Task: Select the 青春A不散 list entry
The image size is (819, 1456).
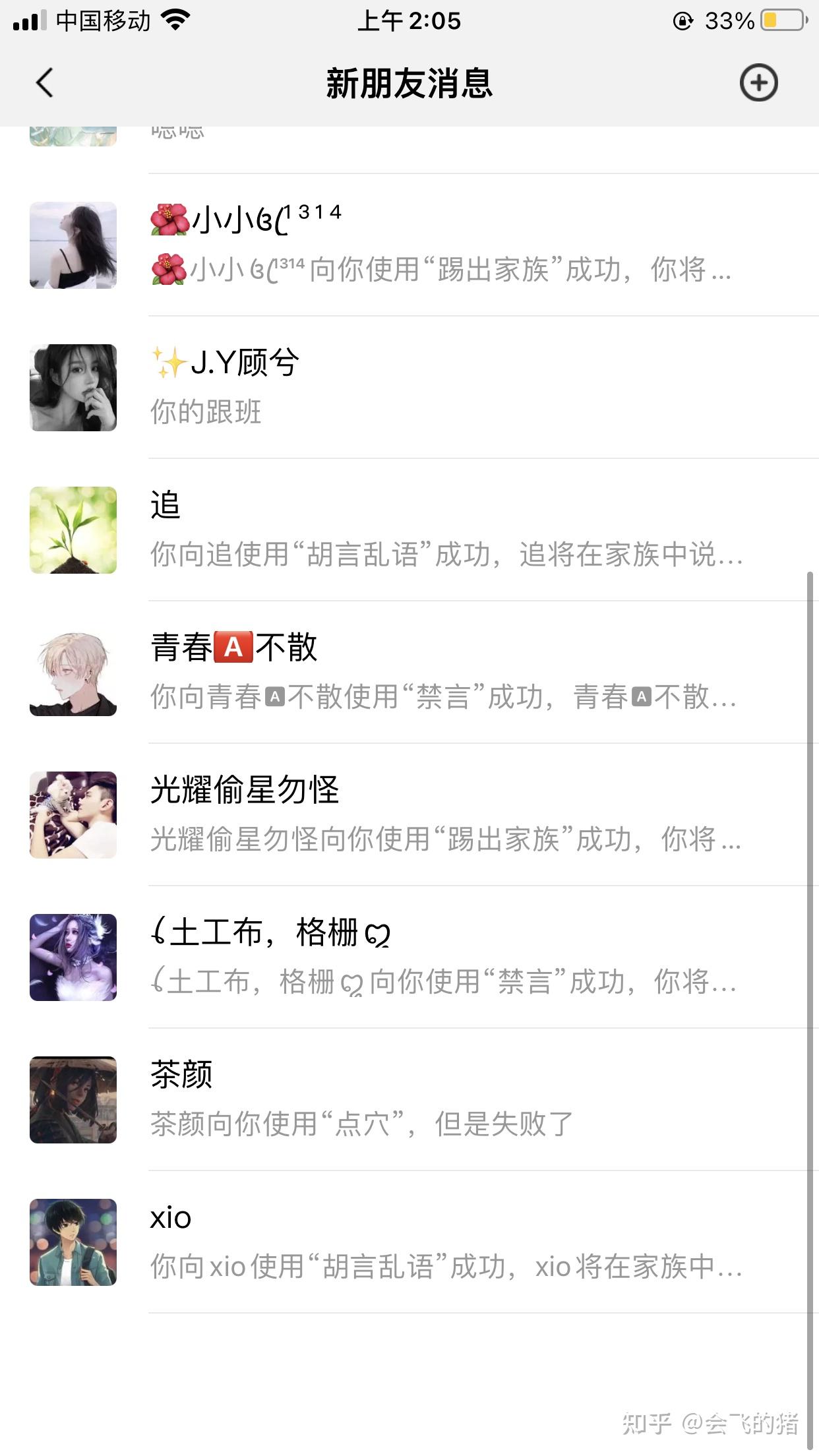Action: 409,671
